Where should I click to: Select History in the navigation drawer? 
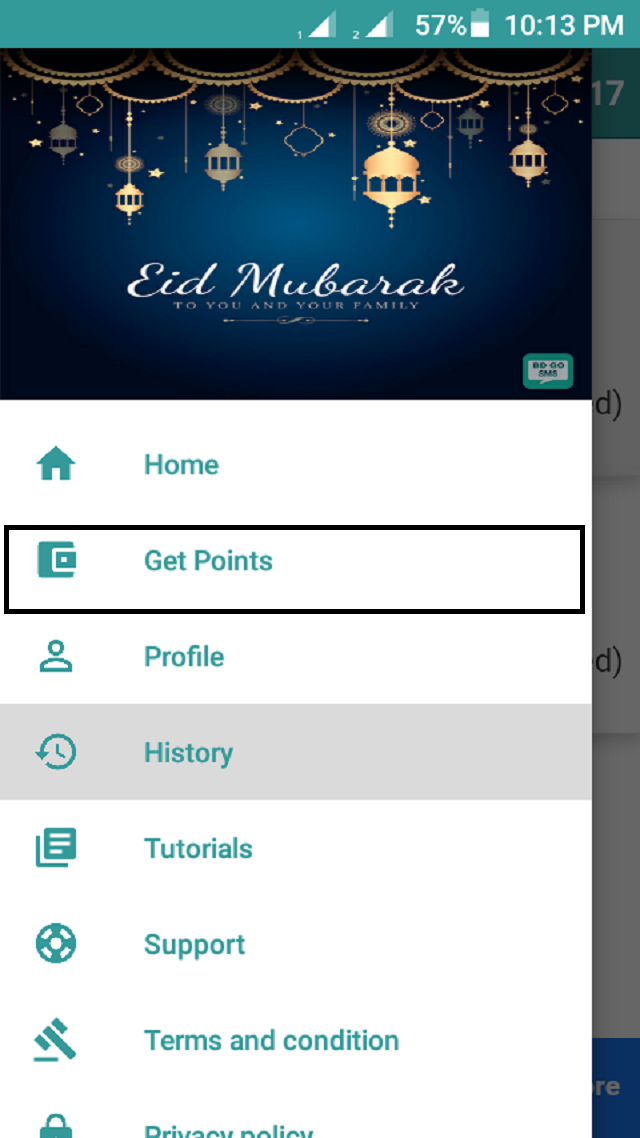click(188, 753)
